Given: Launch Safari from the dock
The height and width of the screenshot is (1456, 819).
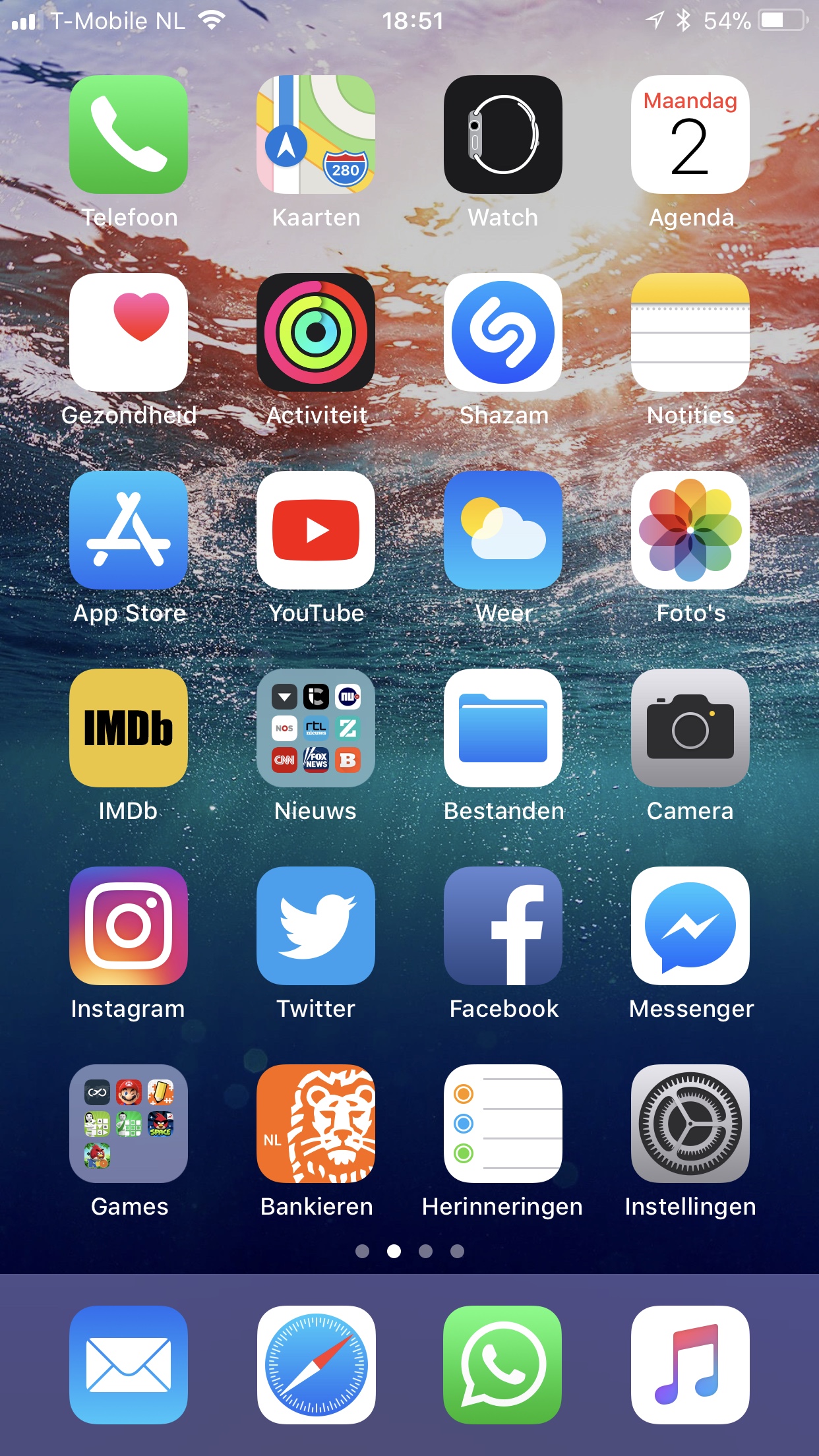Looking at the screenshot, I should [x=316, y=1365].
